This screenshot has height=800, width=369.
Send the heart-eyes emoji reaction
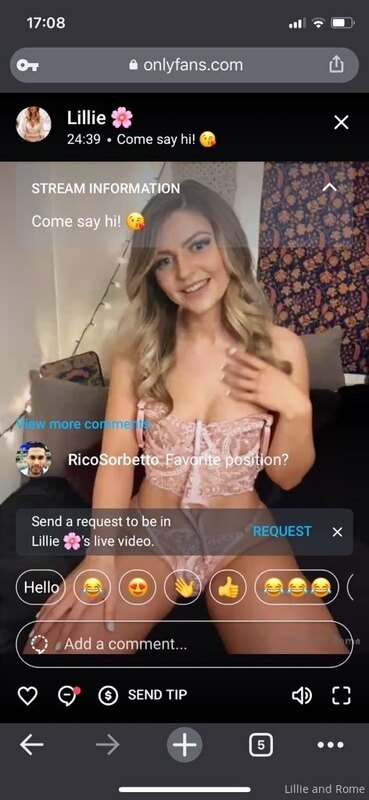pyautogui.click(x=137, y=587)
